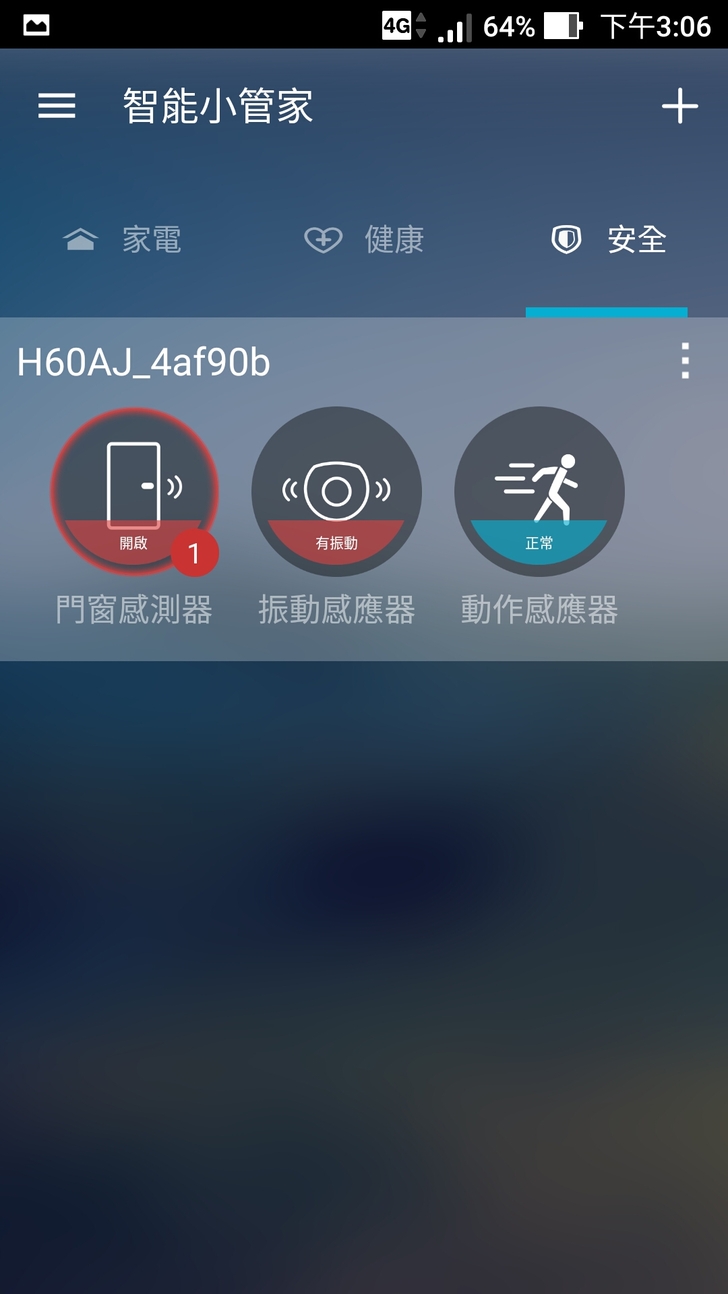Open the hamburger drawer menu

coord(57,106)
